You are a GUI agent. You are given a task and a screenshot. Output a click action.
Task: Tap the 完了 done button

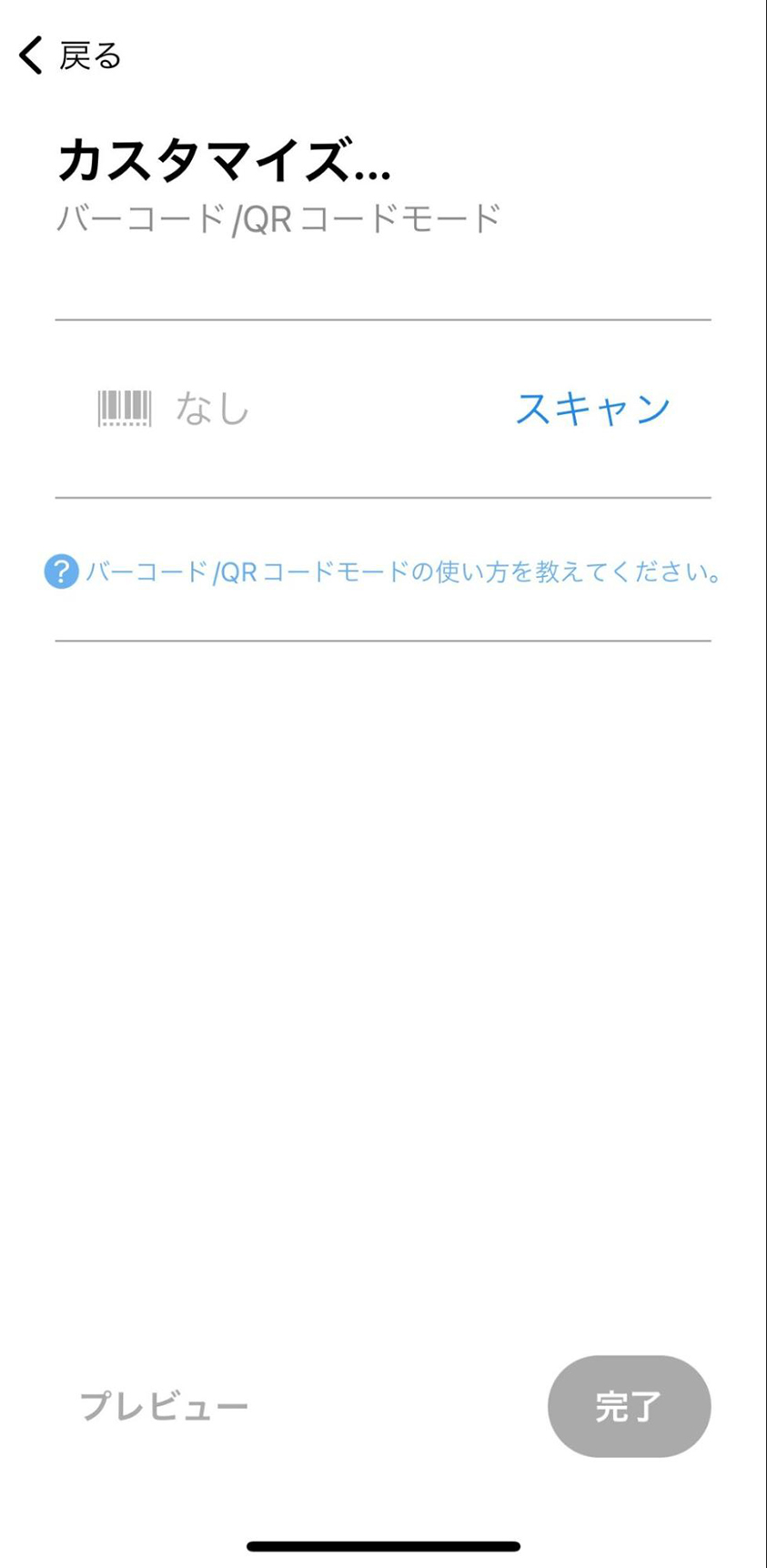point(628,1407)
